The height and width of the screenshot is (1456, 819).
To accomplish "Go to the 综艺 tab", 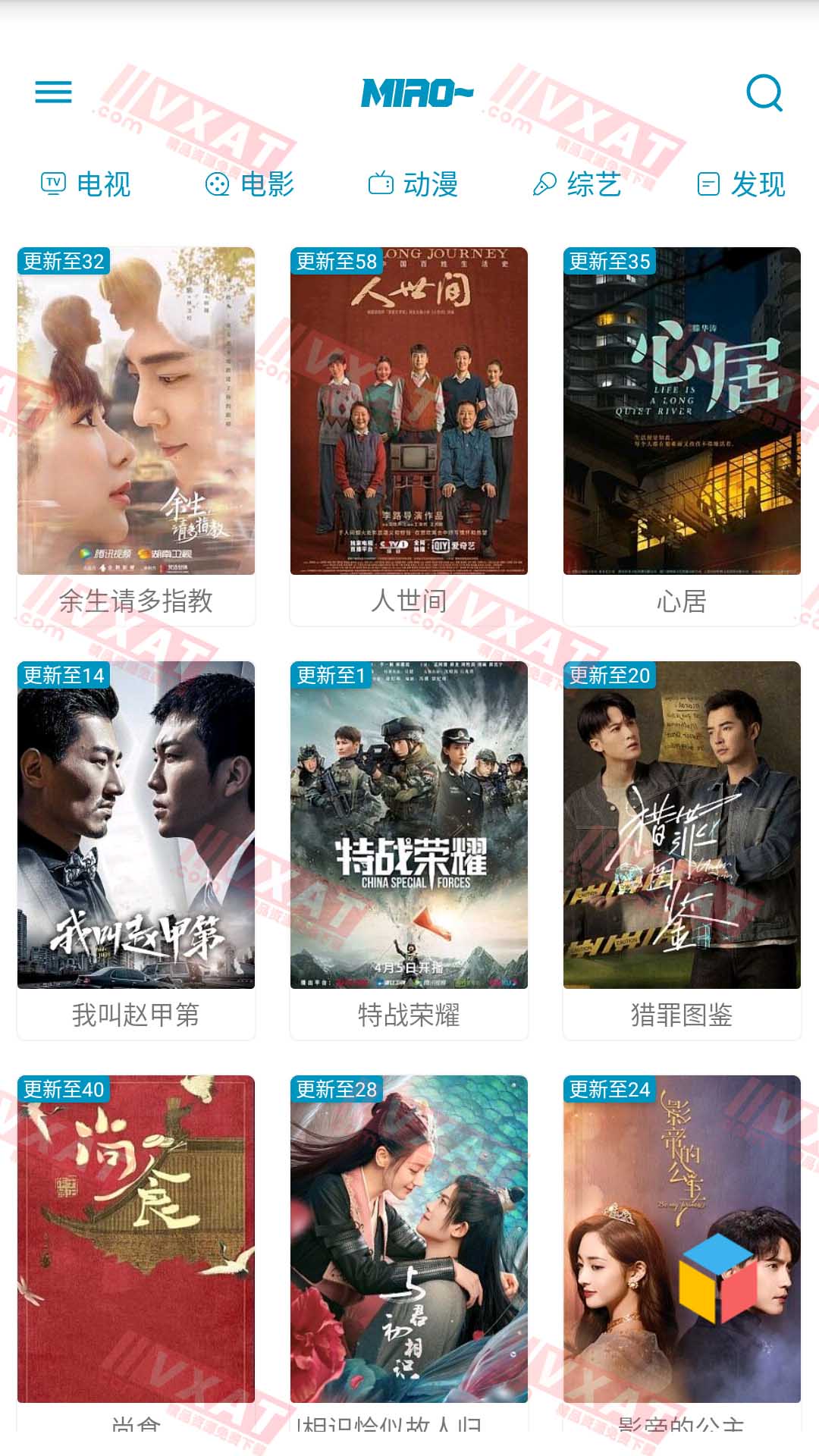I will (577, 184).
